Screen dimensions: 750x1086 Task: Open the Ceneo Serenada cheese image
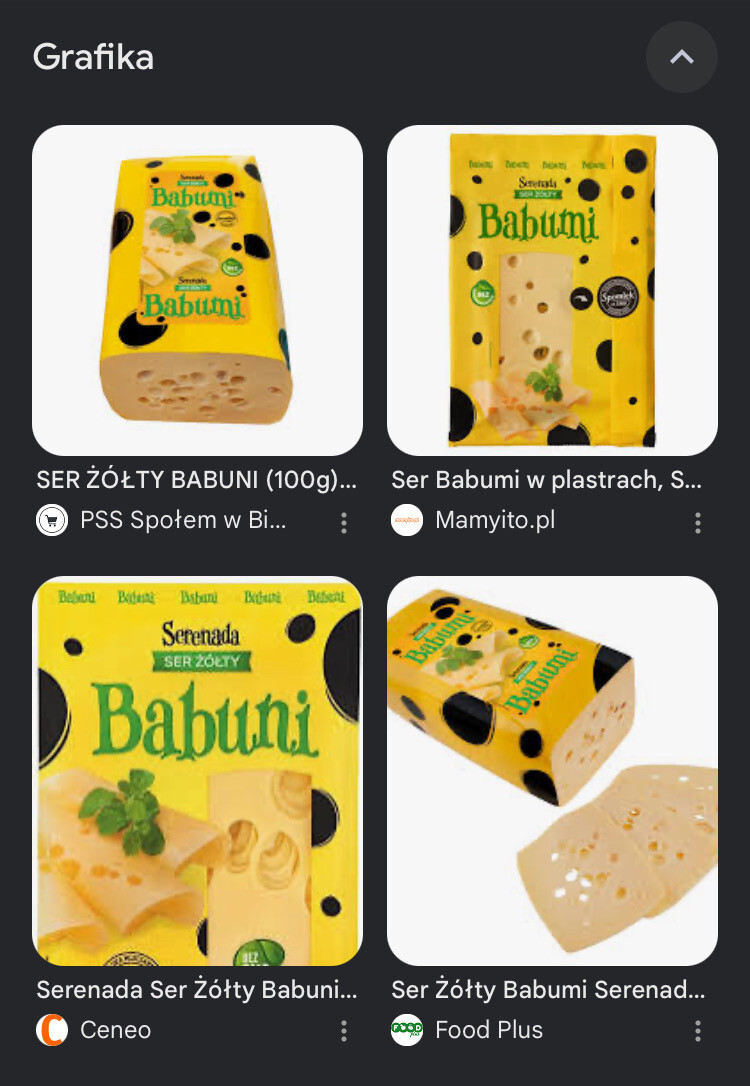(x=197, y=770)
